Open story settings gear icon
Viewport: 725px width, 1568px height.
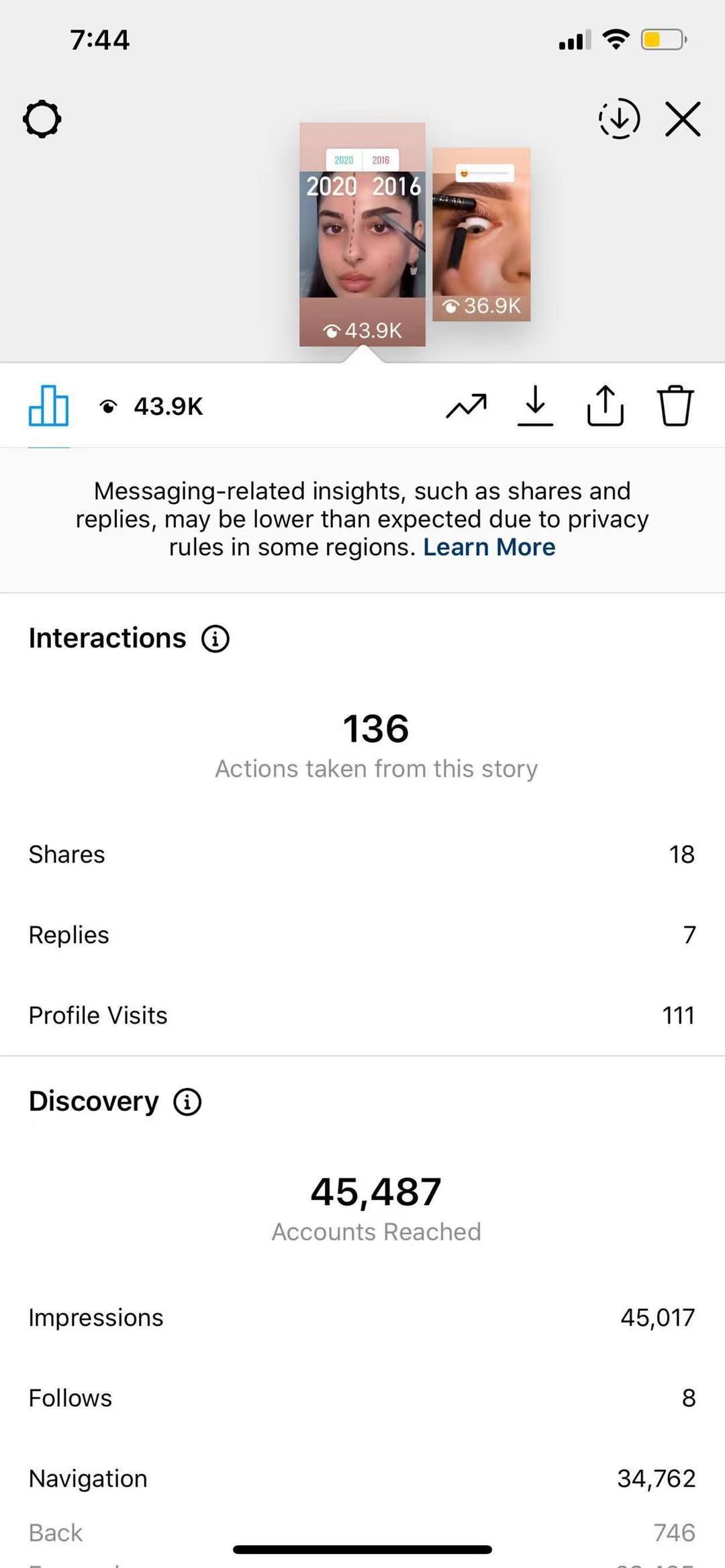42,119
